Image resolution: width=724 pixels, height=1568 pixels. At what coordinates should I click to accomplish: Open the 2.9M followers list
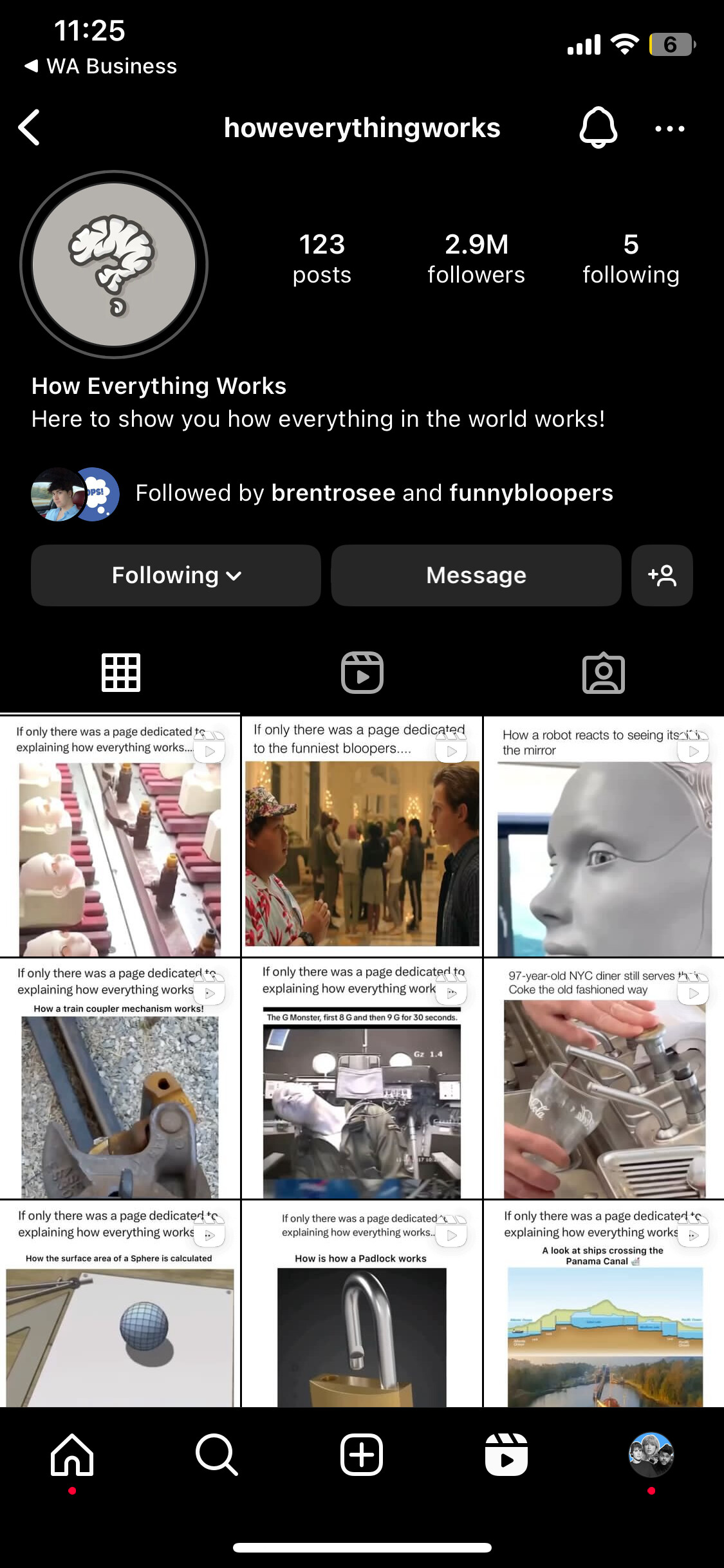pos(476,259)
